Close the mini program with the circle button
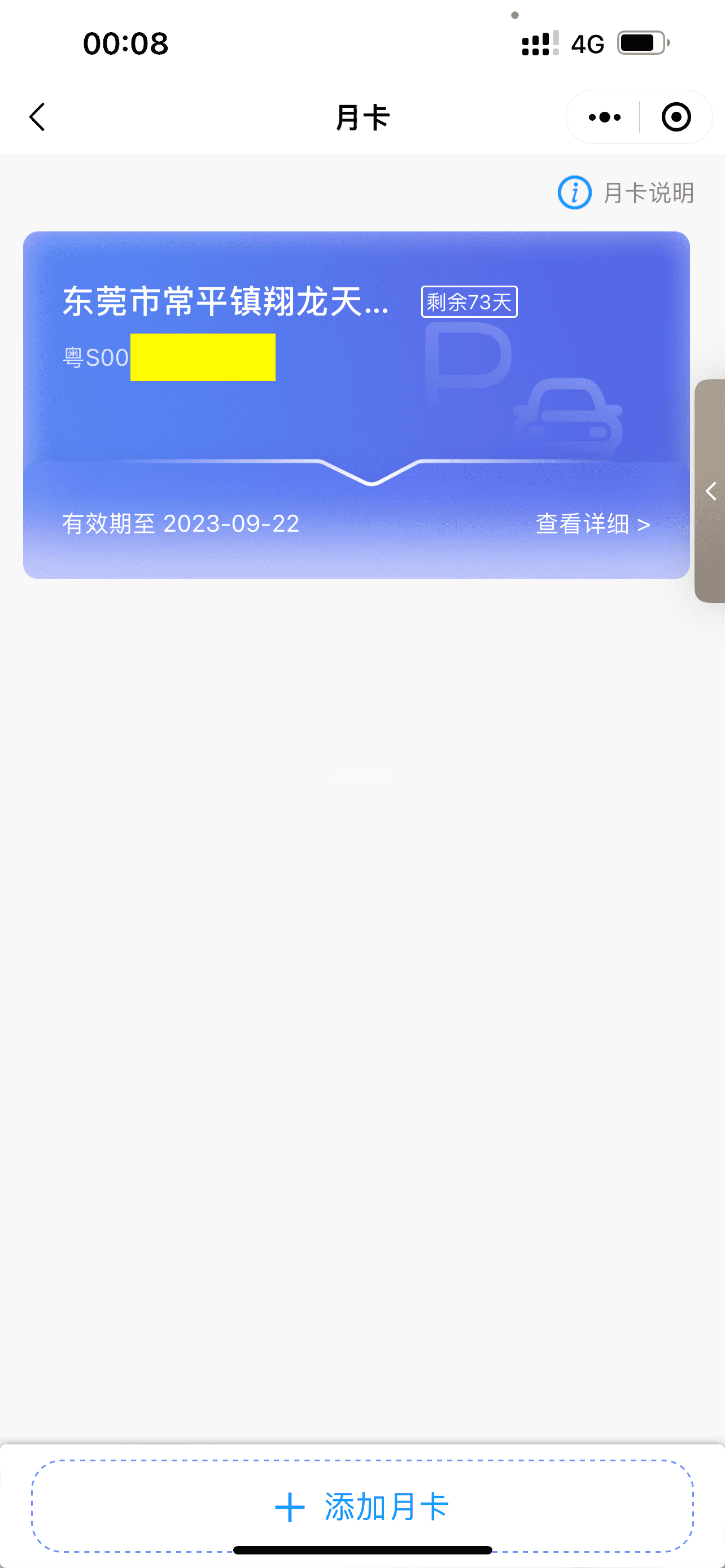 point(676,117)
